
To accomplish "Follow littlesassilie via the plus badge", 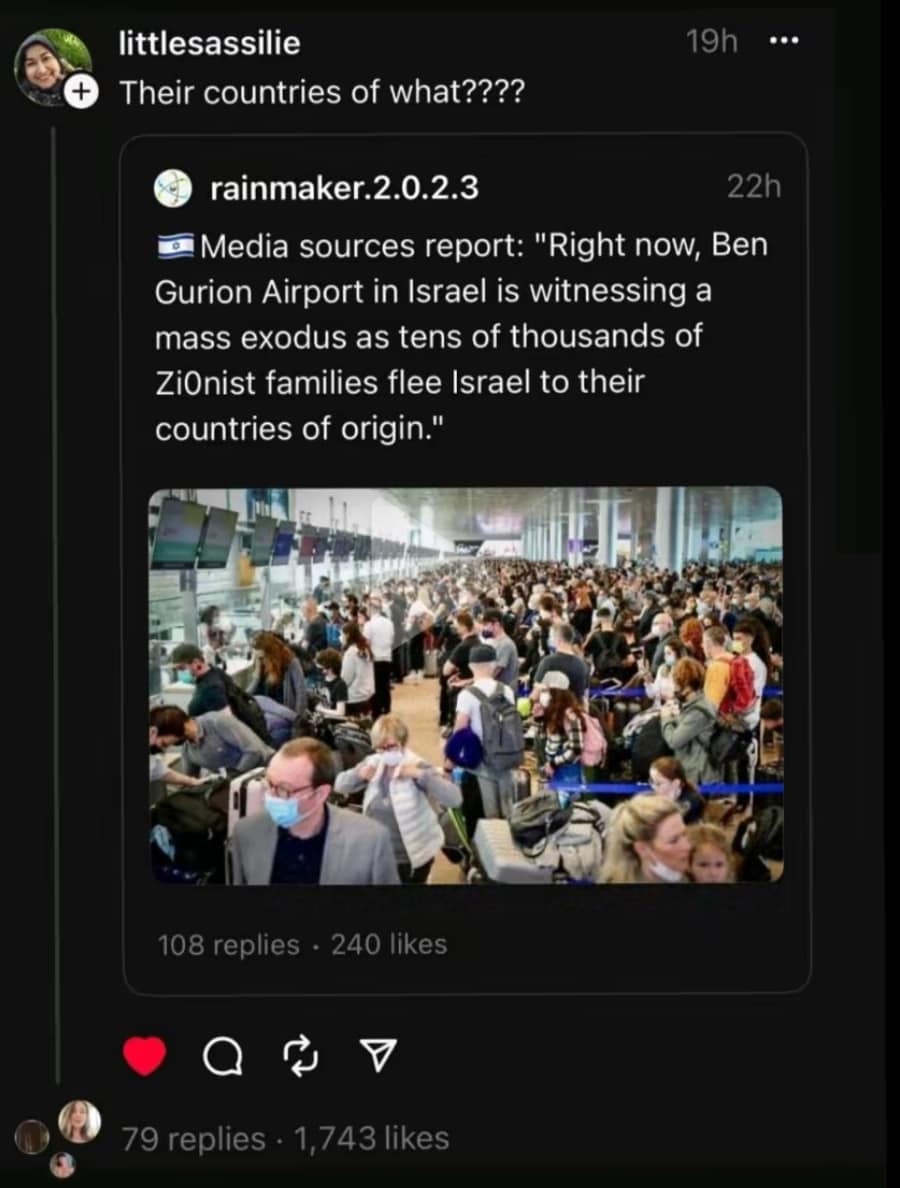I will (x=80, y=93).
